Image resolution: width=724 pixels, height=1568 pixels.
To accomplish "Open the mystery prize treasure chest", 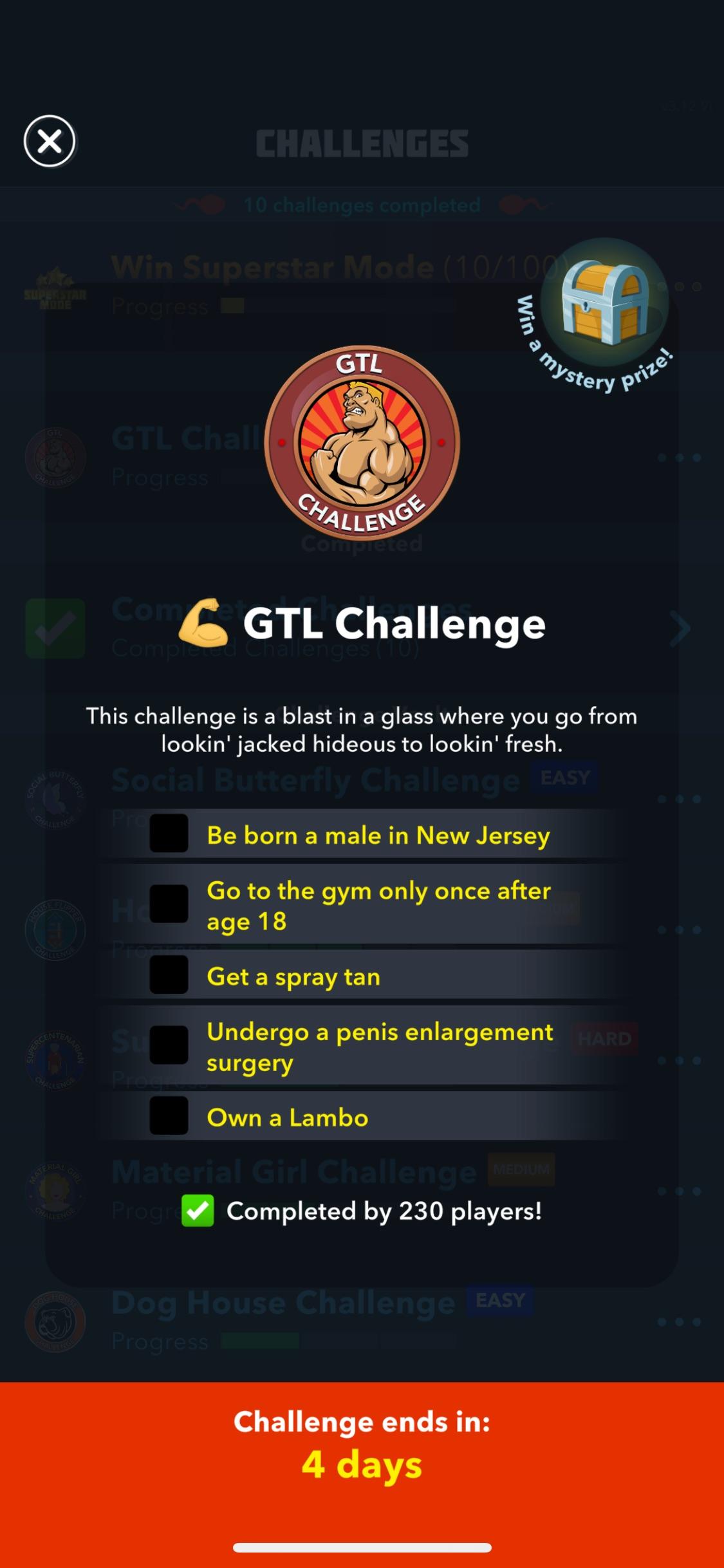I will point(604,301).
